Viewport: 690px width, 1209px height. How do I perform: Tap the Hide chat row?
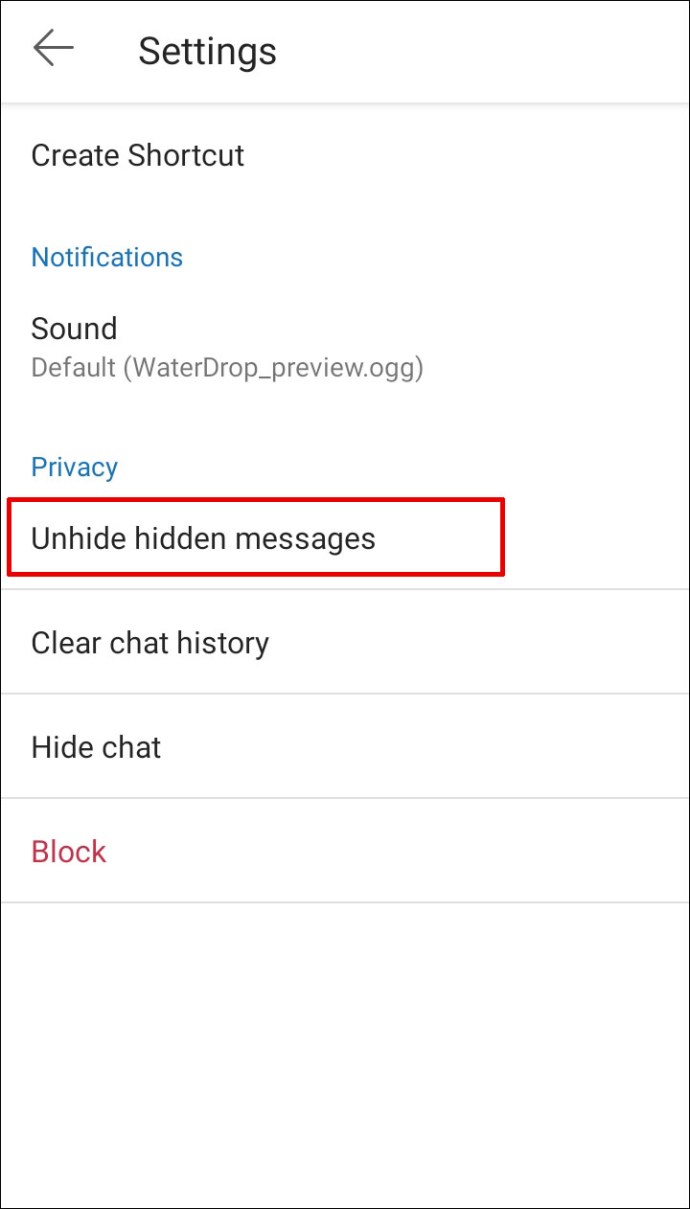point(345,746)
